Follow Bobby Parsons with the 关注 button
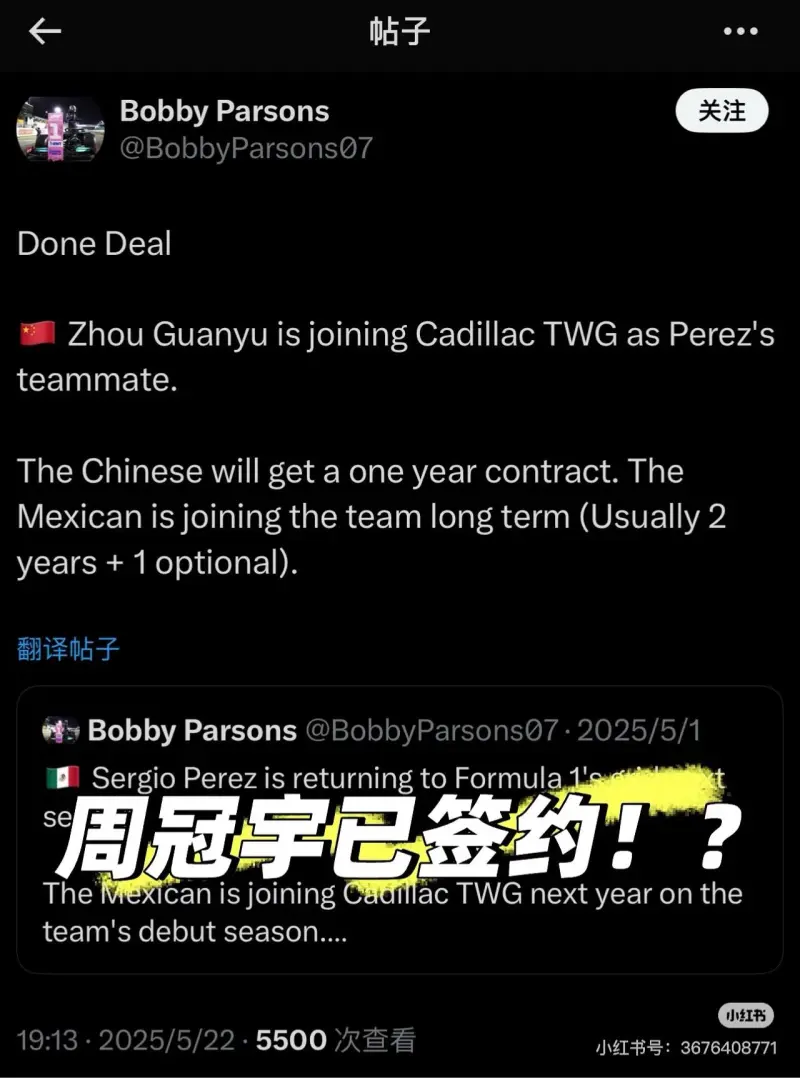This screenshot has width=800, height=1078. tap(721, 111)
